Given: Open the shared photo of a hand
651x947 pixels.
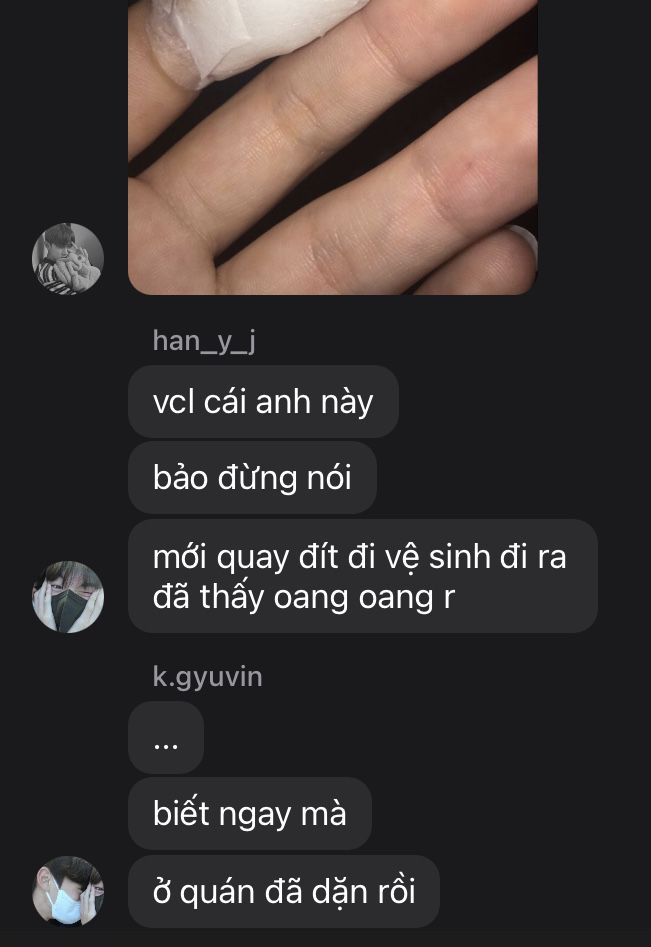Looking at the screenshot, I should (x=333, y=147).
